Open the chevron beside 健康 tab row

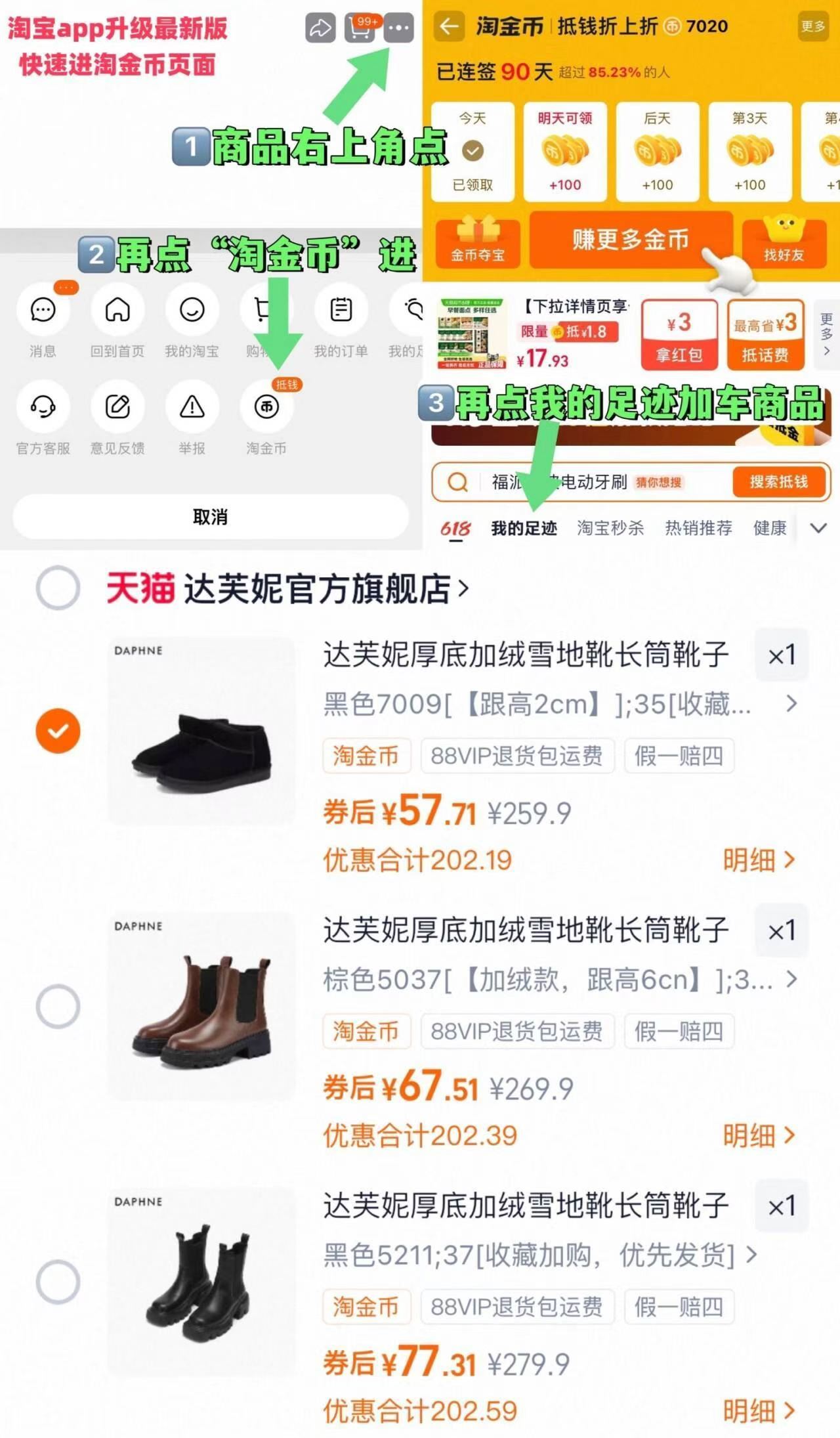(818, 527)
